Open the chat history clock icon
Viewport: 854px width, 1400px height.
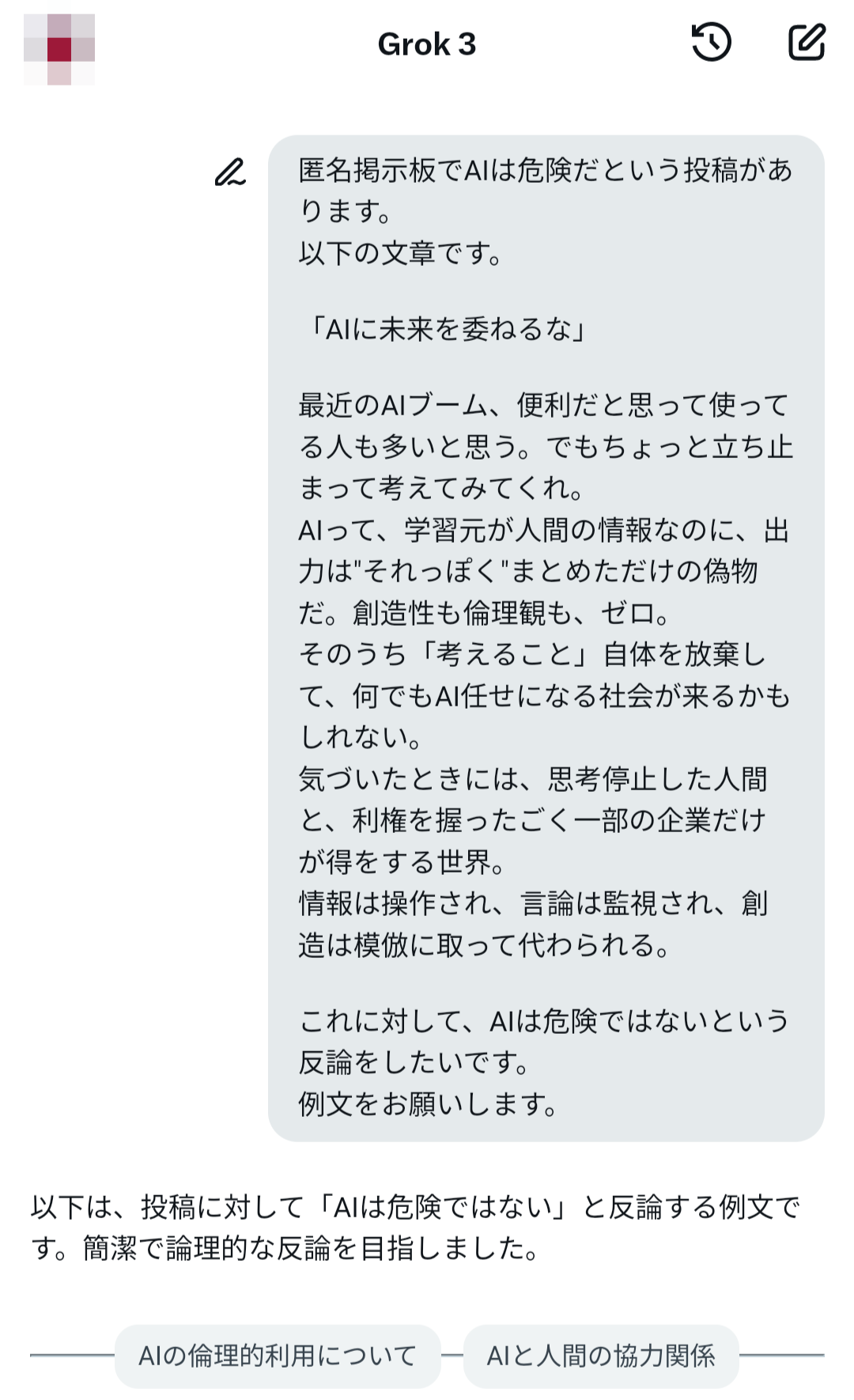tap(711, 43)
